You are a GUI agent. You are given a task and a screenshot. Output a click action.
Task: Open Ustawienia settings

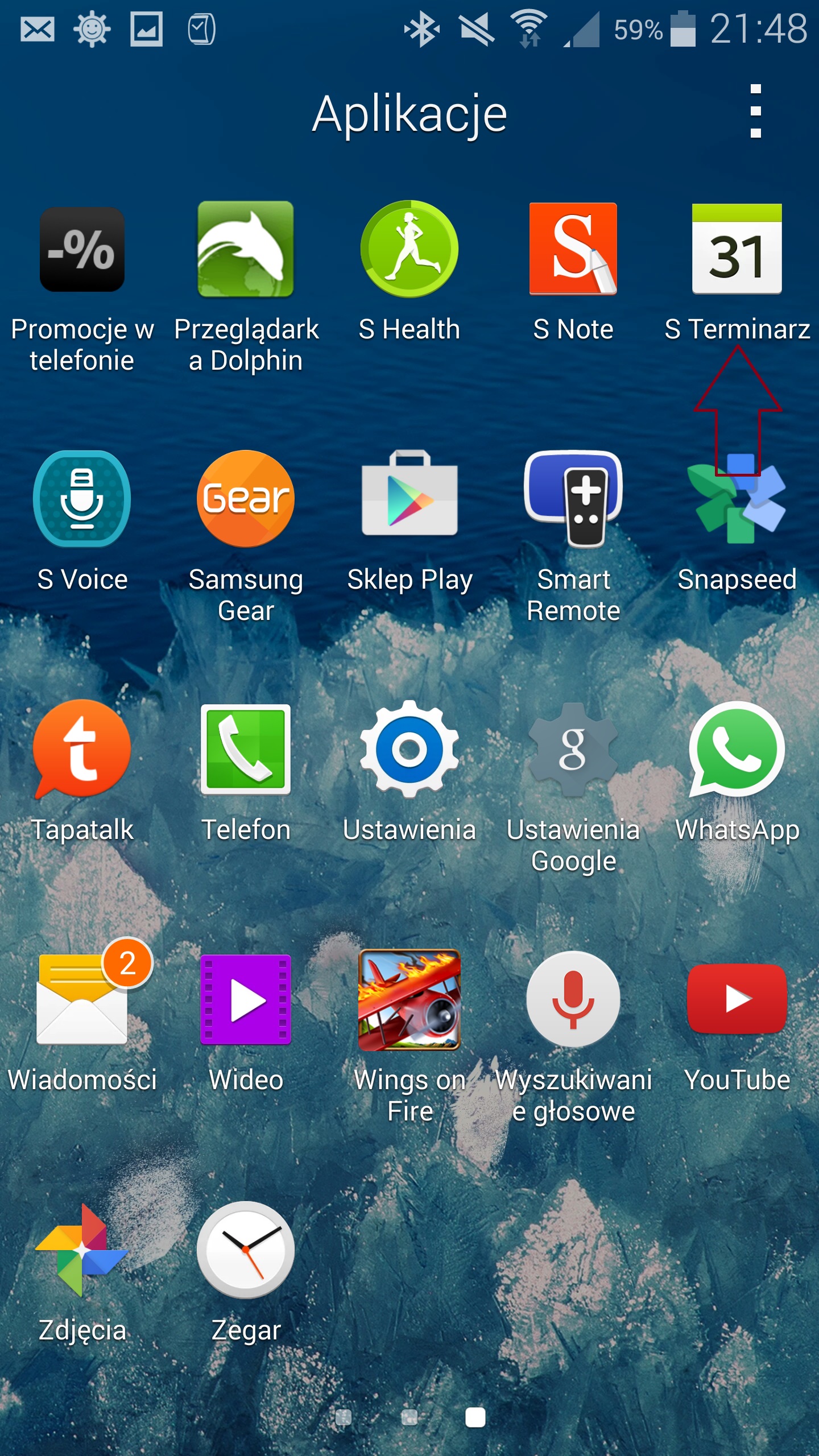point(409,750)
